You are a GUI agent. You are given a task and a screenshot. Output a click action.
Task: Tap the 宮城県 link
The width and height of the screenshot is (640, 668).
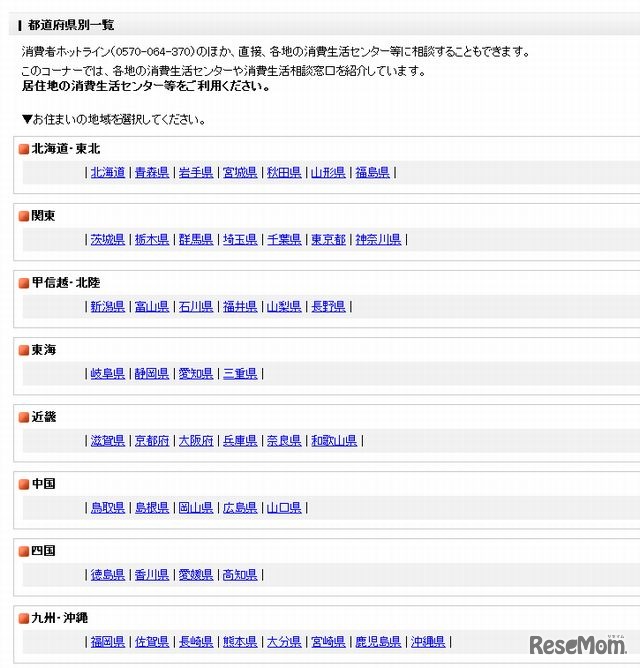click(x=240, y=173)
